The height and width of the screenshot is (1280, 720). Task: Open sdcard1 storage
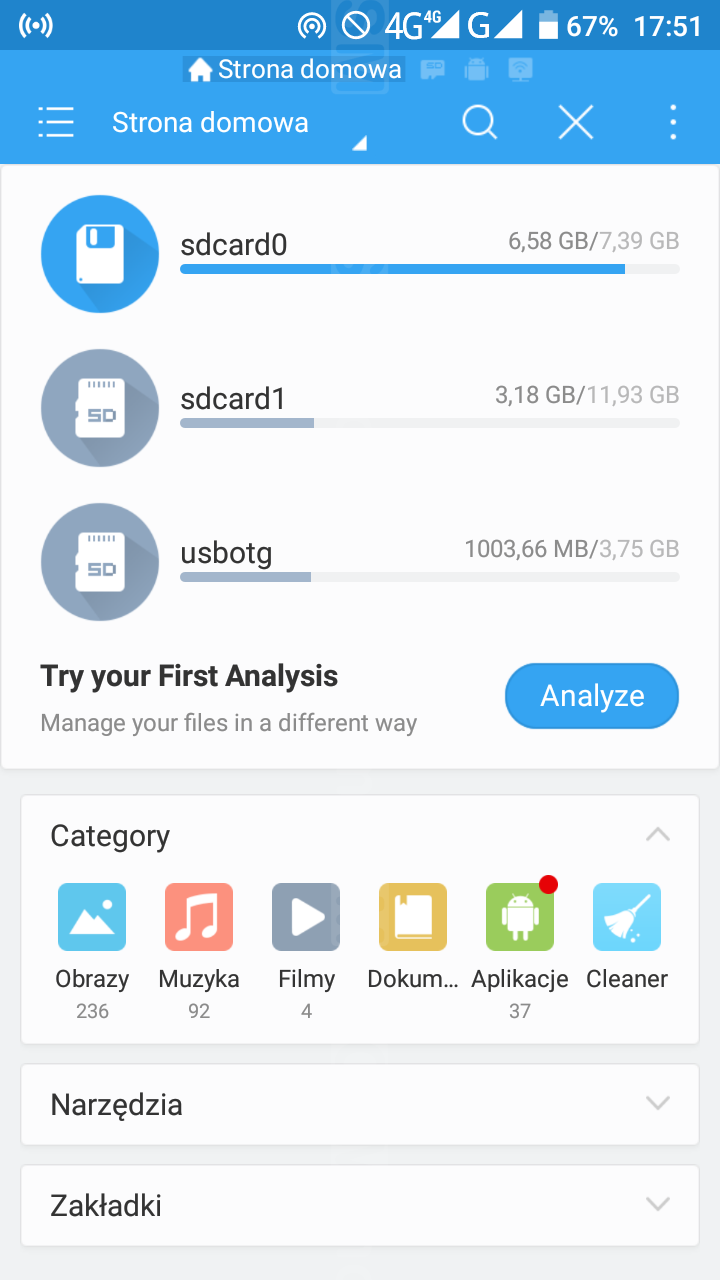click(x=360, y=408)
